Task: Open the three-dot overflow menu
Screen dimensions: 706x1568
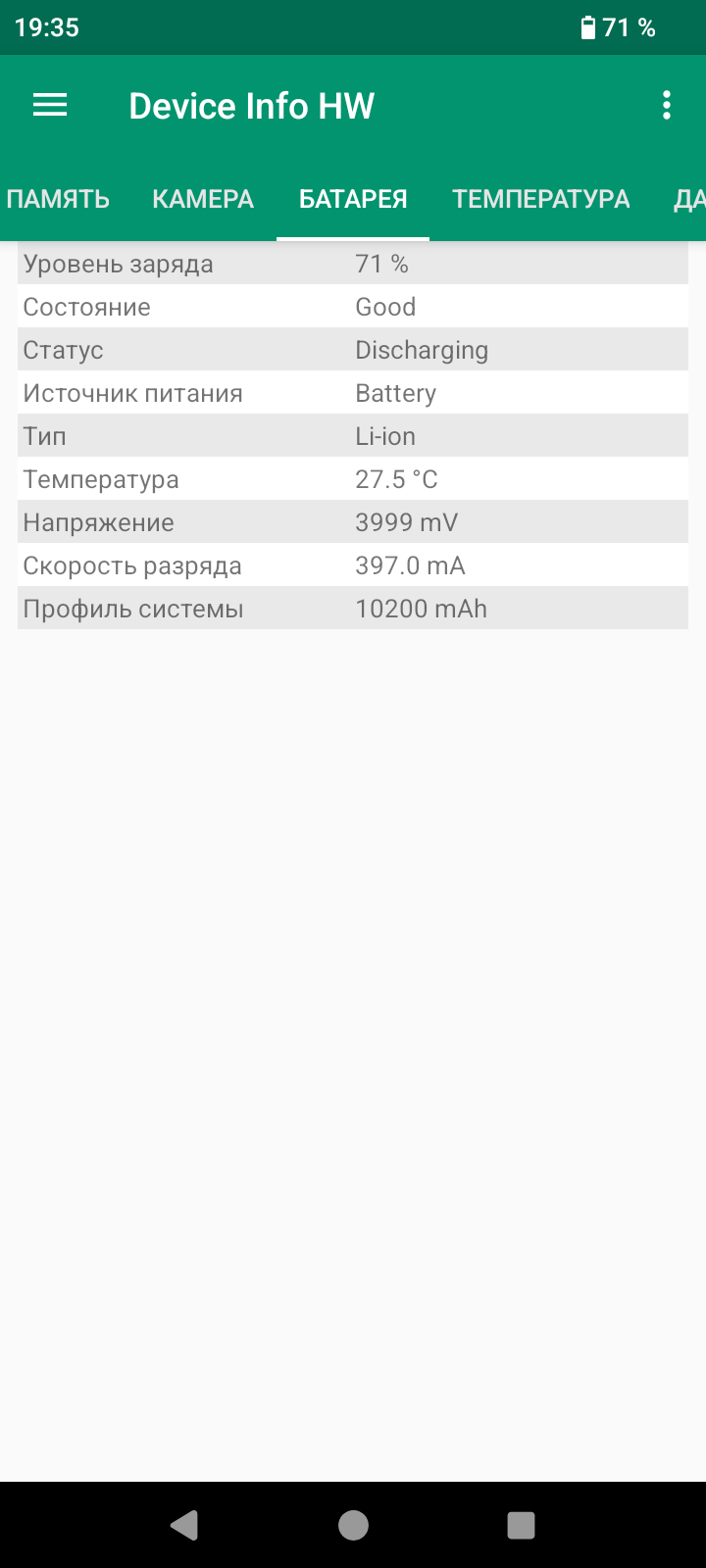Action: click(667, 106)
